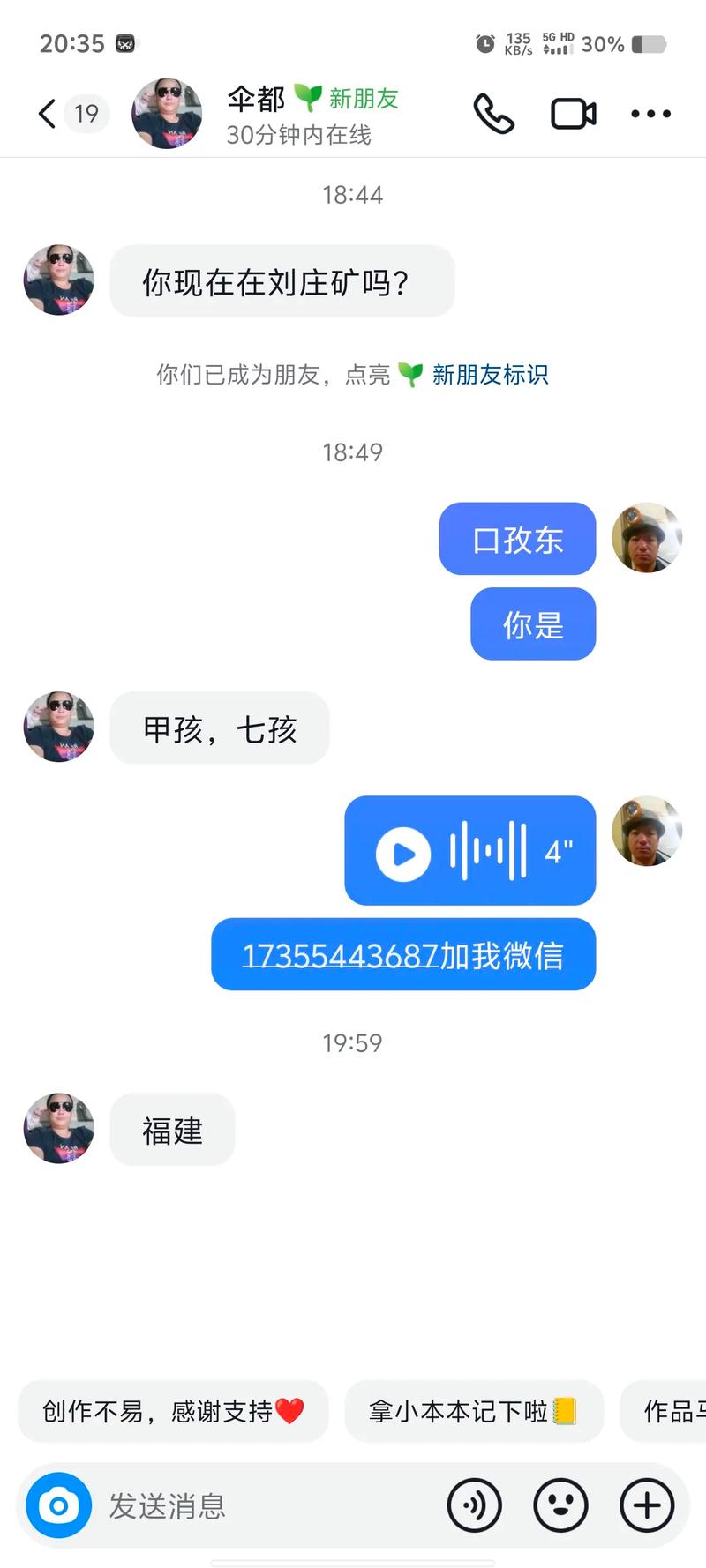Send quick reply 拿小本本记下啦
The height and width of the screenshot is (1568, 706).
[x=473, y=1411]
